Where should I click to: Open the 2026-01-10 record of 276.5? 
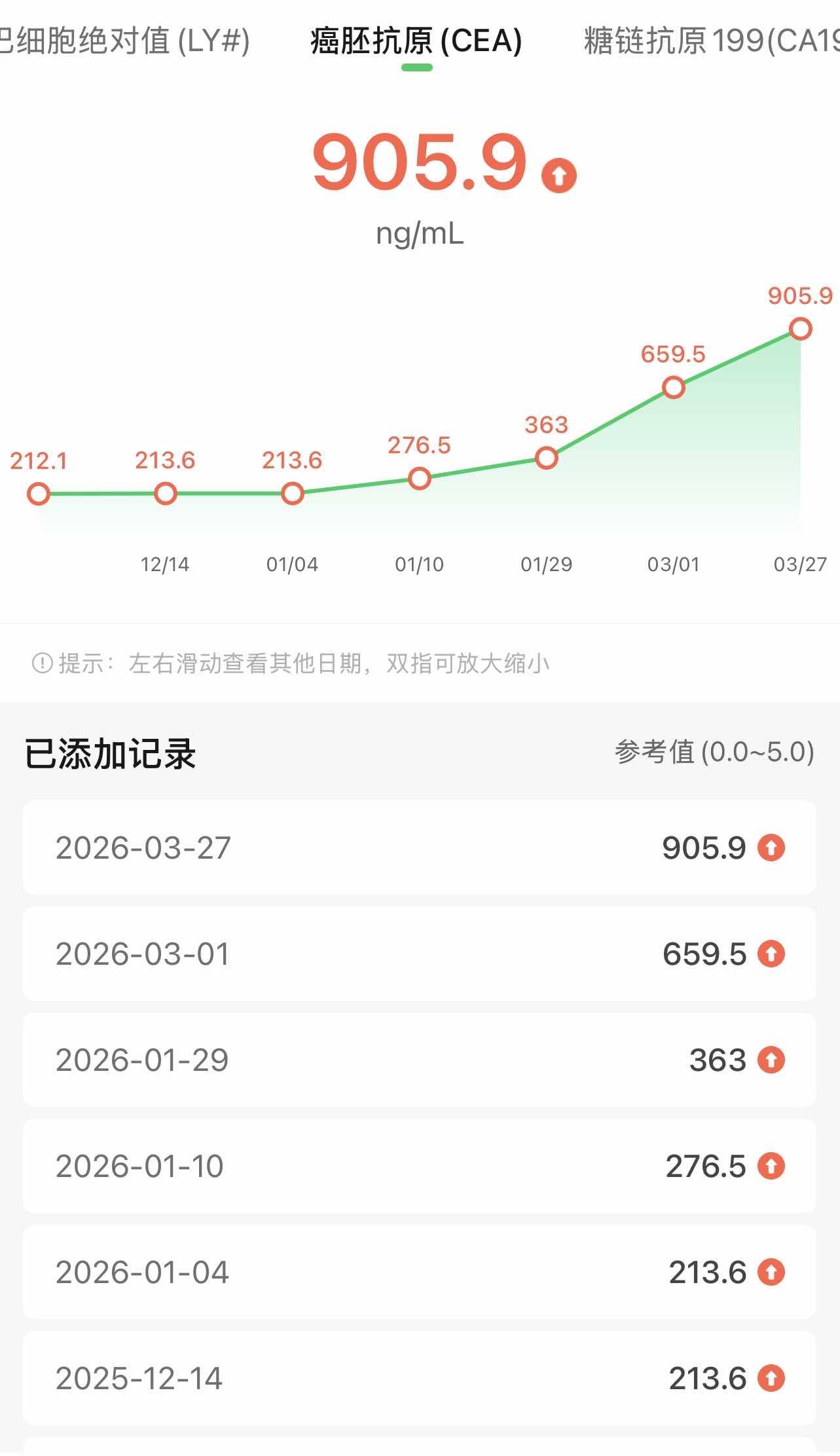point(420,1166)
